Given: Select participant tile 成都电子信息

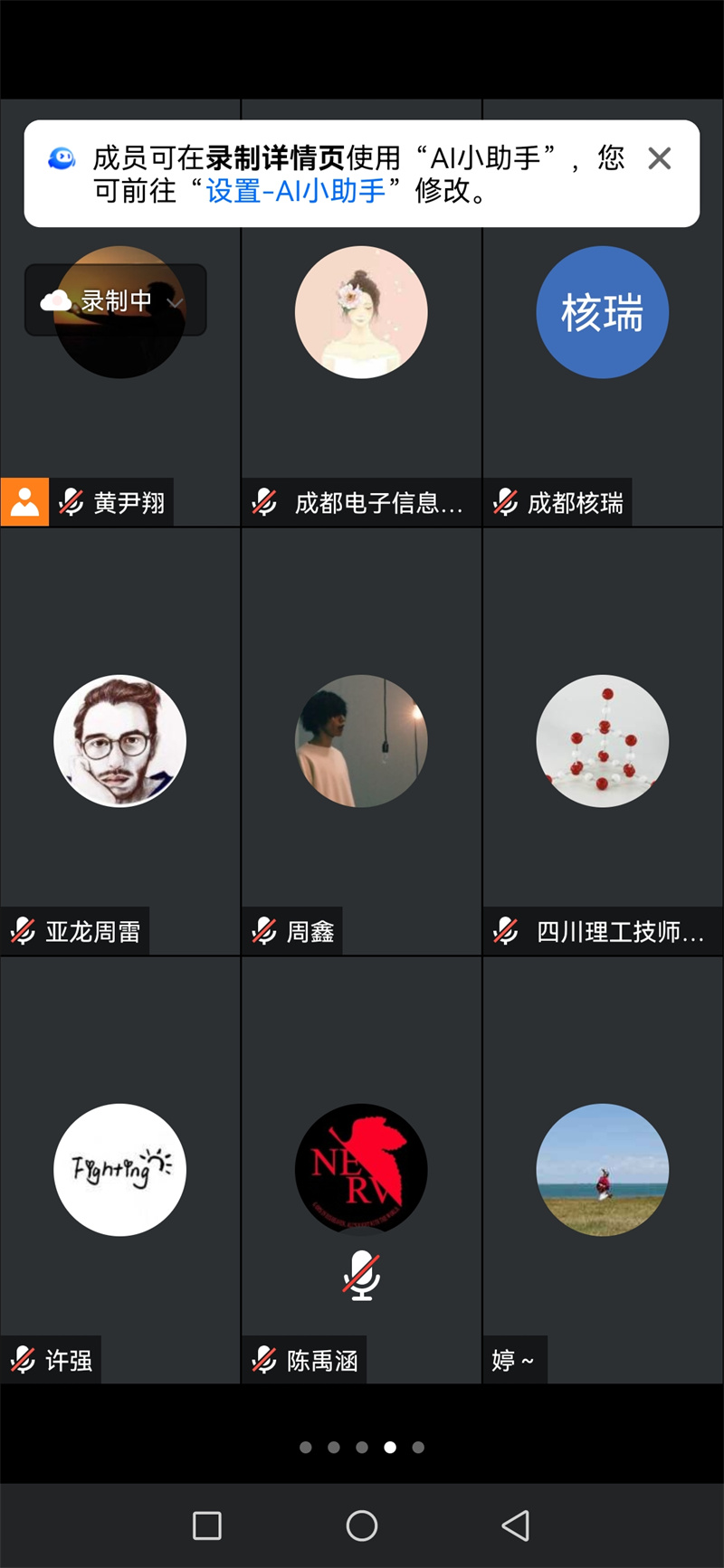Looking at the screenshot, I should coord(361,380).
